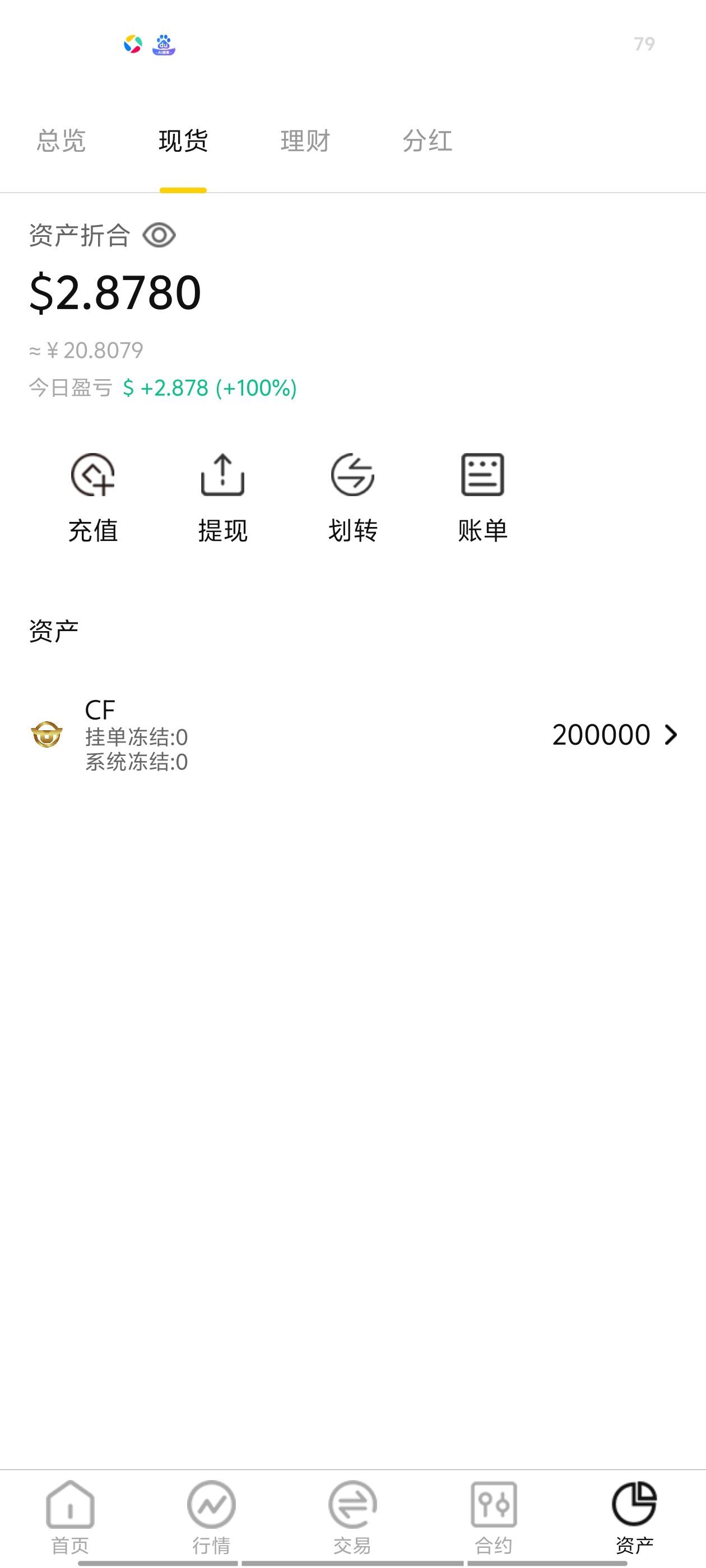The image size is (706, 1568).
Task: Select the 资产 assets tab in bottom bar
Action: pyautogui.click(x=634, y=1516)
